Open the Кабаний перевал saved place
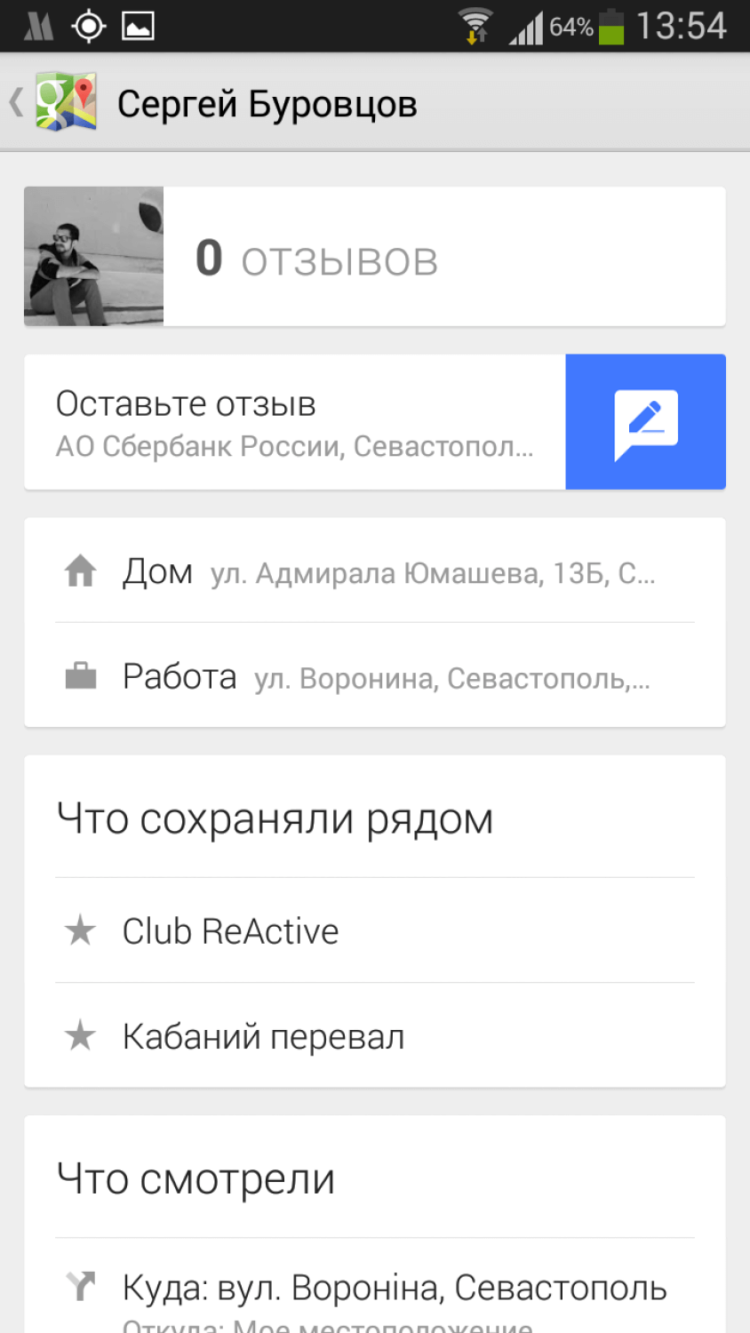Screen dimensions: 750x1333 (x=260, y=1037)
